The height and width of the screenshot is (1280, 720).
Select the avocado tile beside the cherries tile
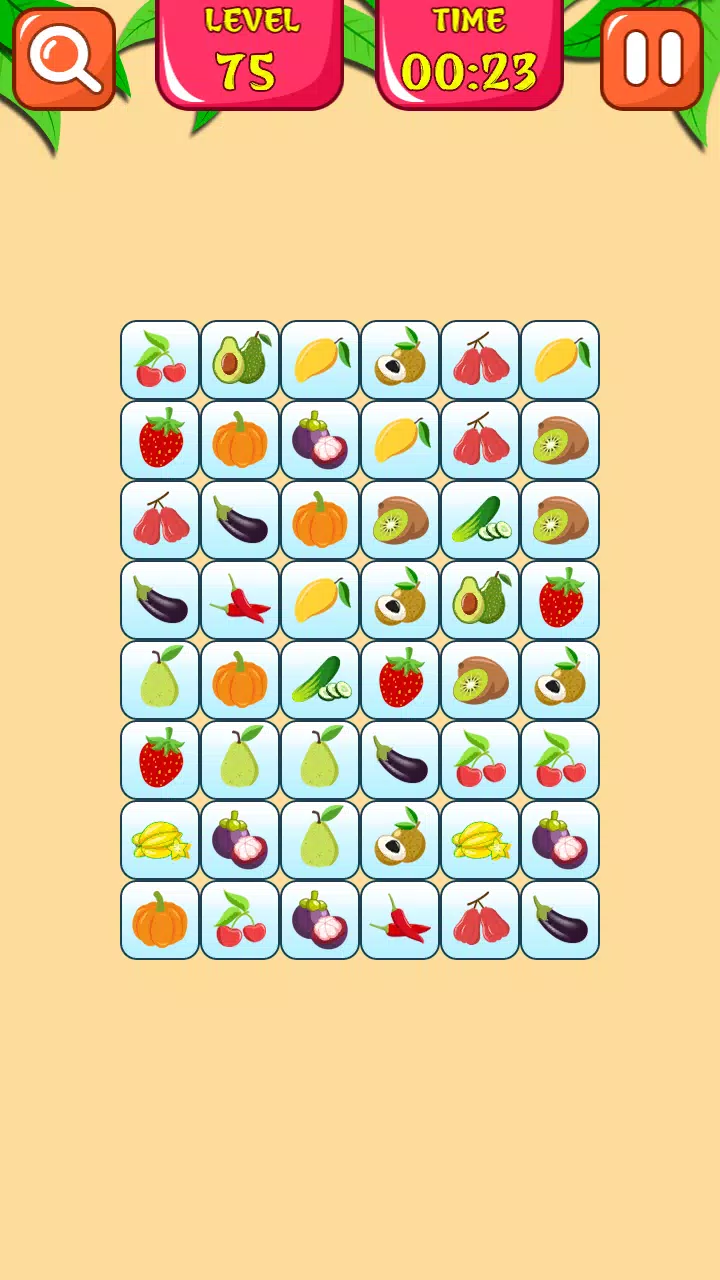pyautogui.click(x=240, y=360)
